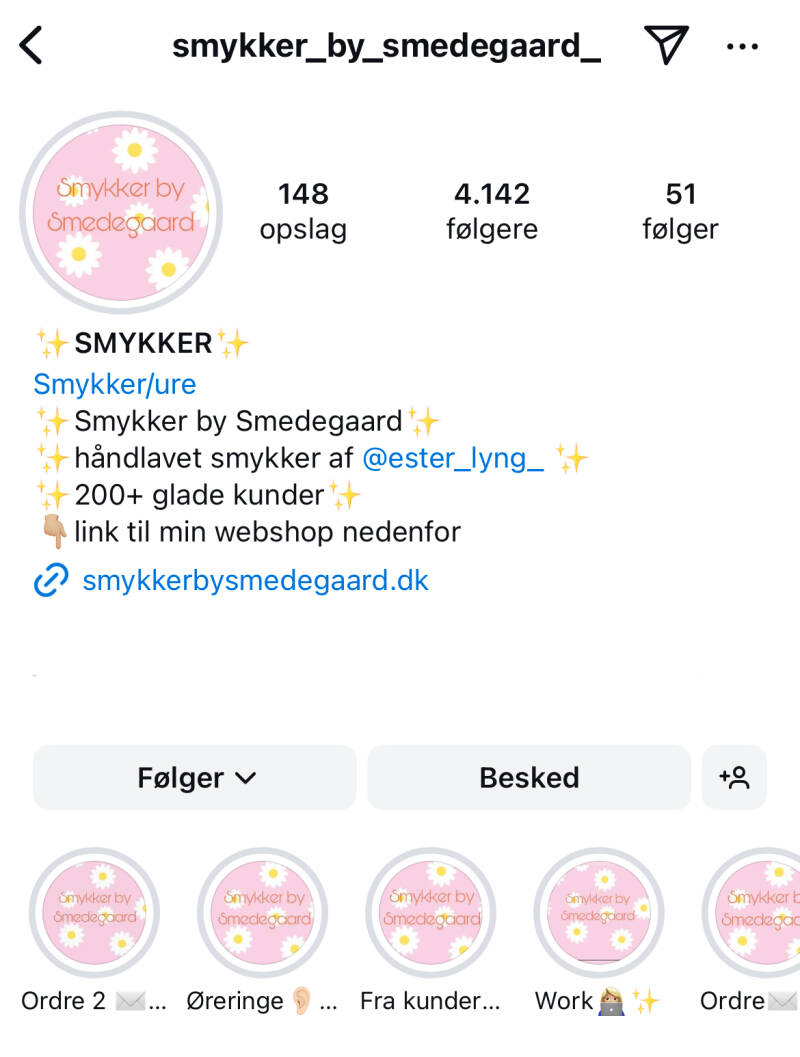Image resolution: width=800 pixels, height=1057 pixels.
Task: Send a message with the Besked button
Action: point(529,777)
